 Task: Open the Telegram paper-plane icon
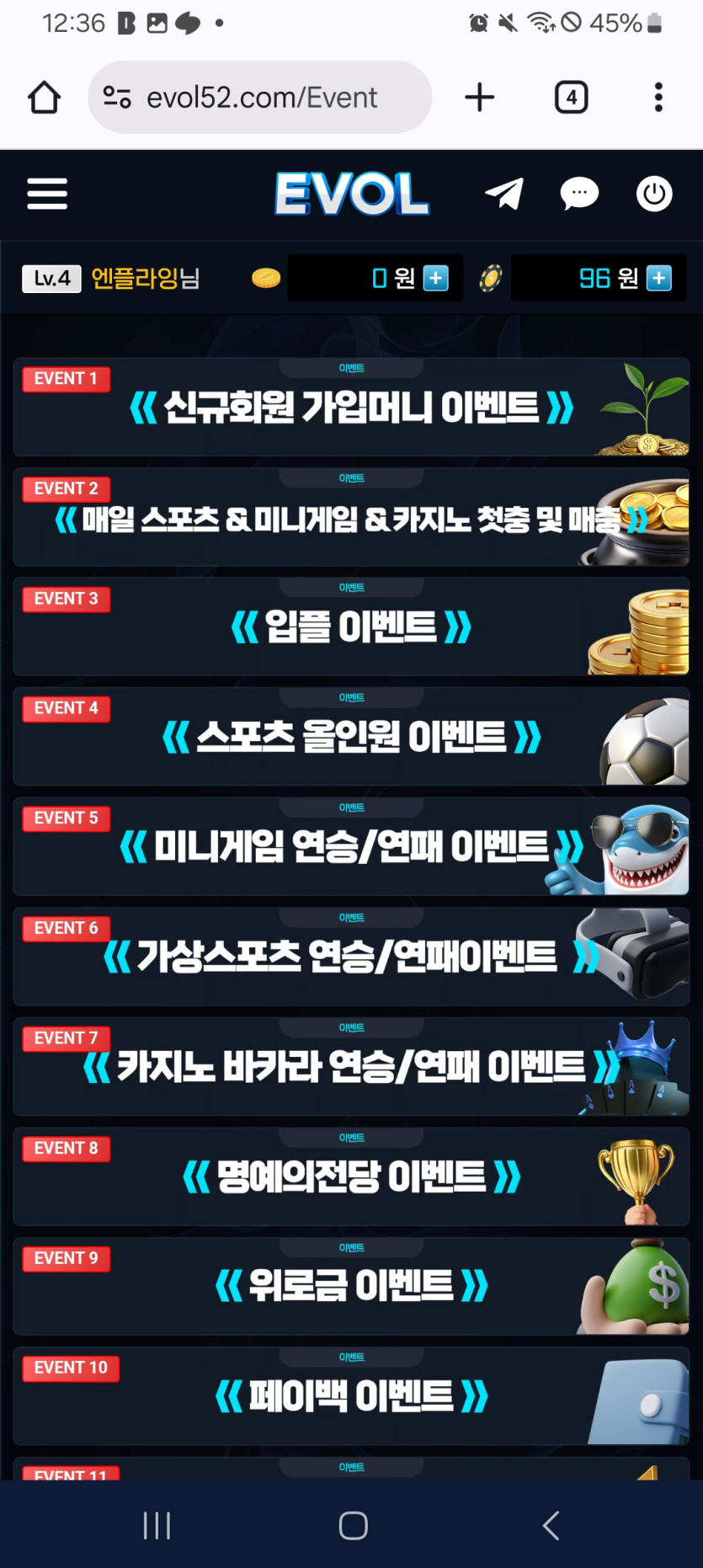[x=504, y=194]
